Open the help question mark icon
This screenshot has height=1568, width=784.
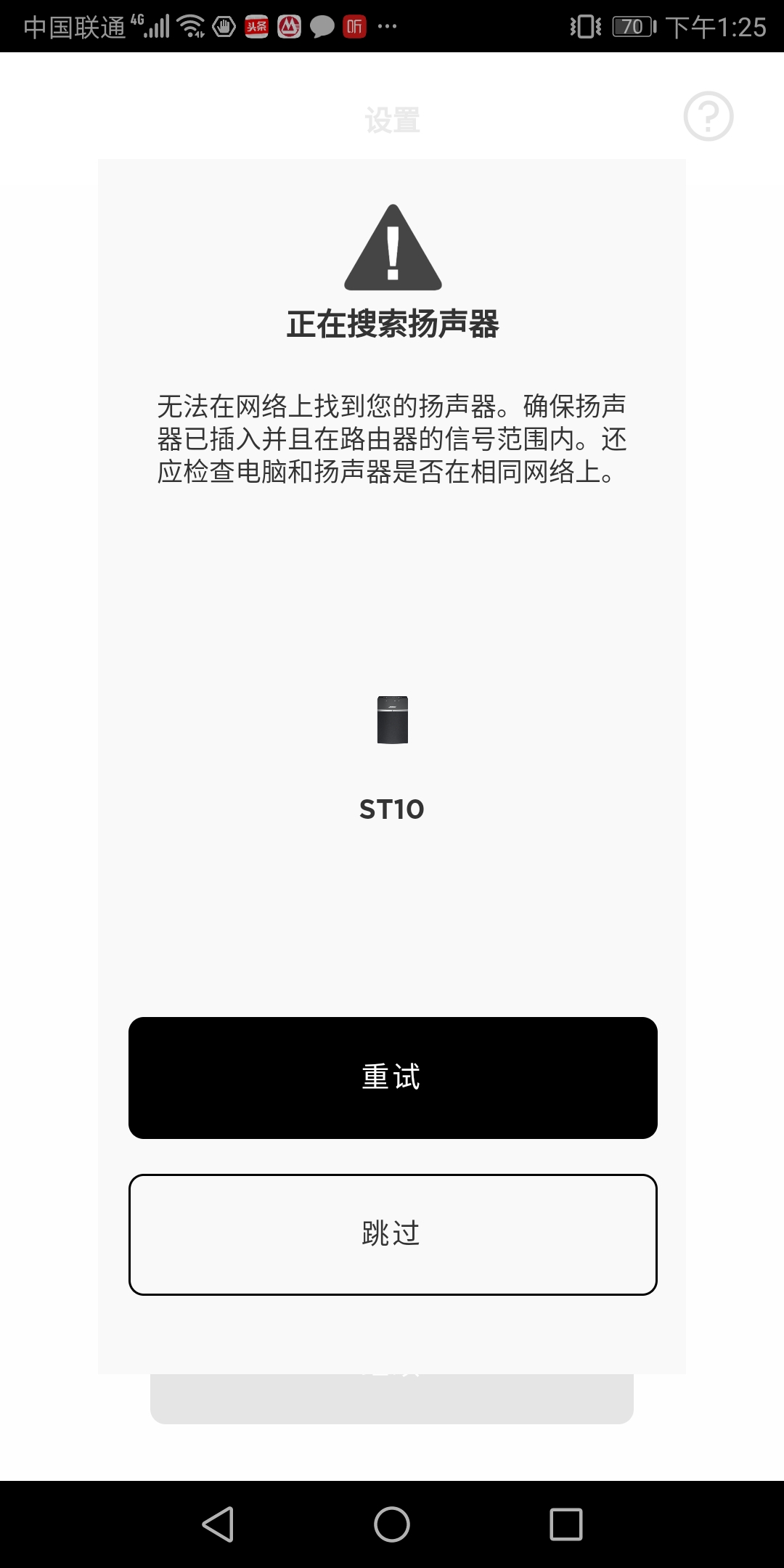click(708, 116)
